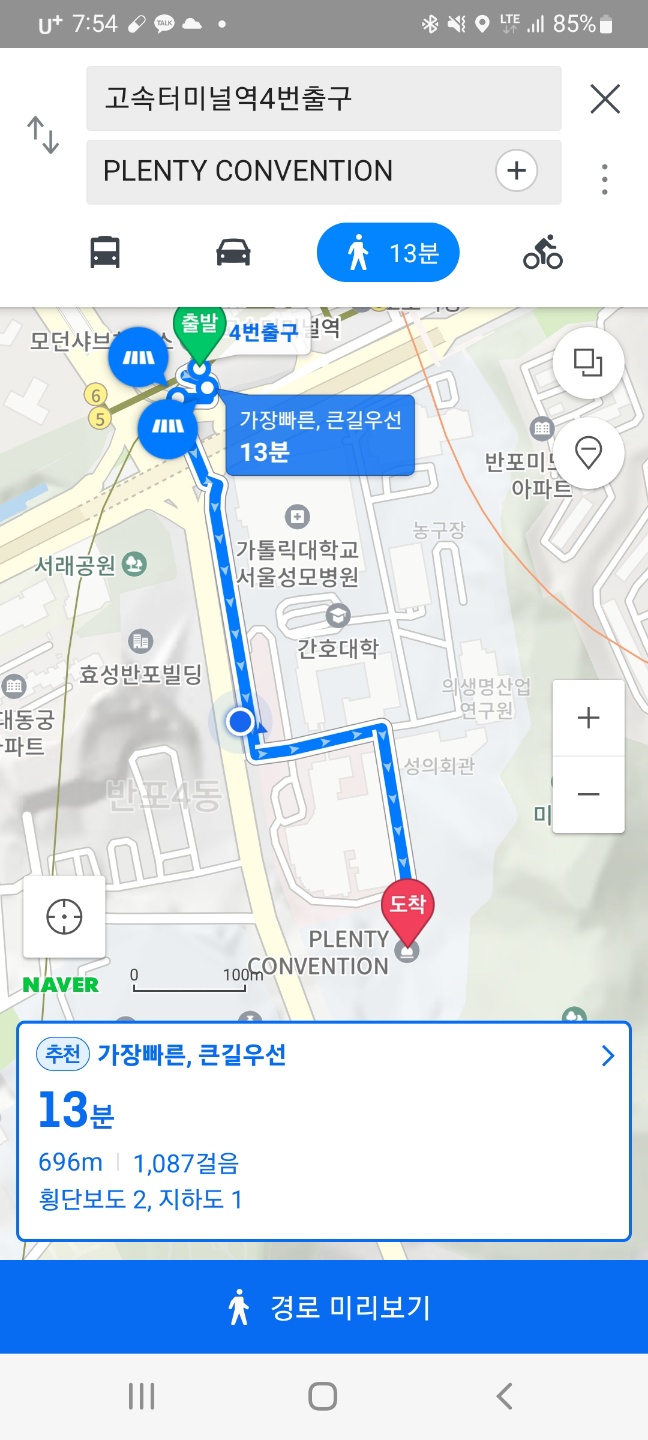Tap the location pin button on the map
This screenshot has width=648, height=1440.
[x=588, y=453]
